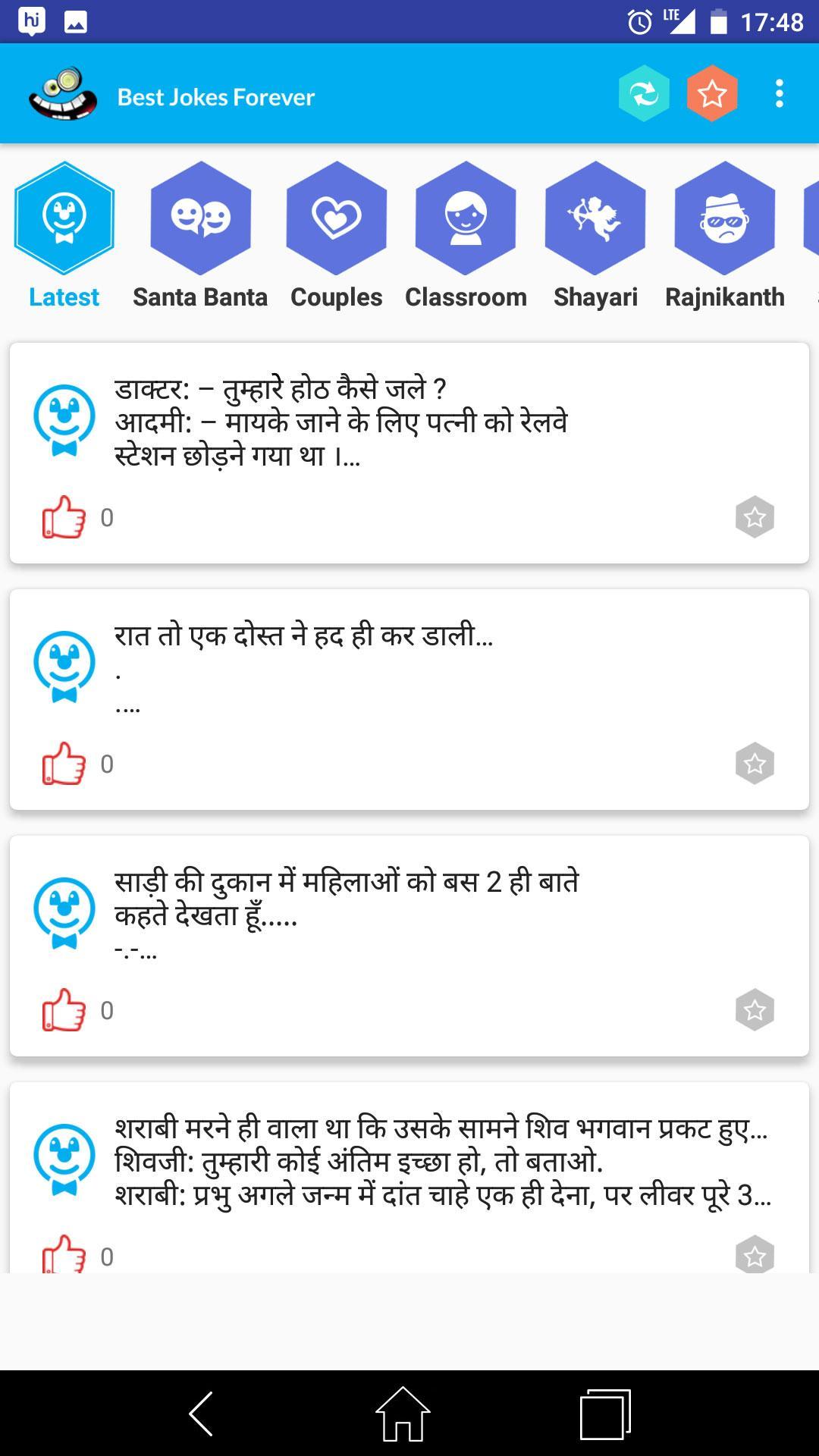This screenshot has height=1456, width=819.
Task: Open the Rajnikanth jokes category icon
Action: 725,220
